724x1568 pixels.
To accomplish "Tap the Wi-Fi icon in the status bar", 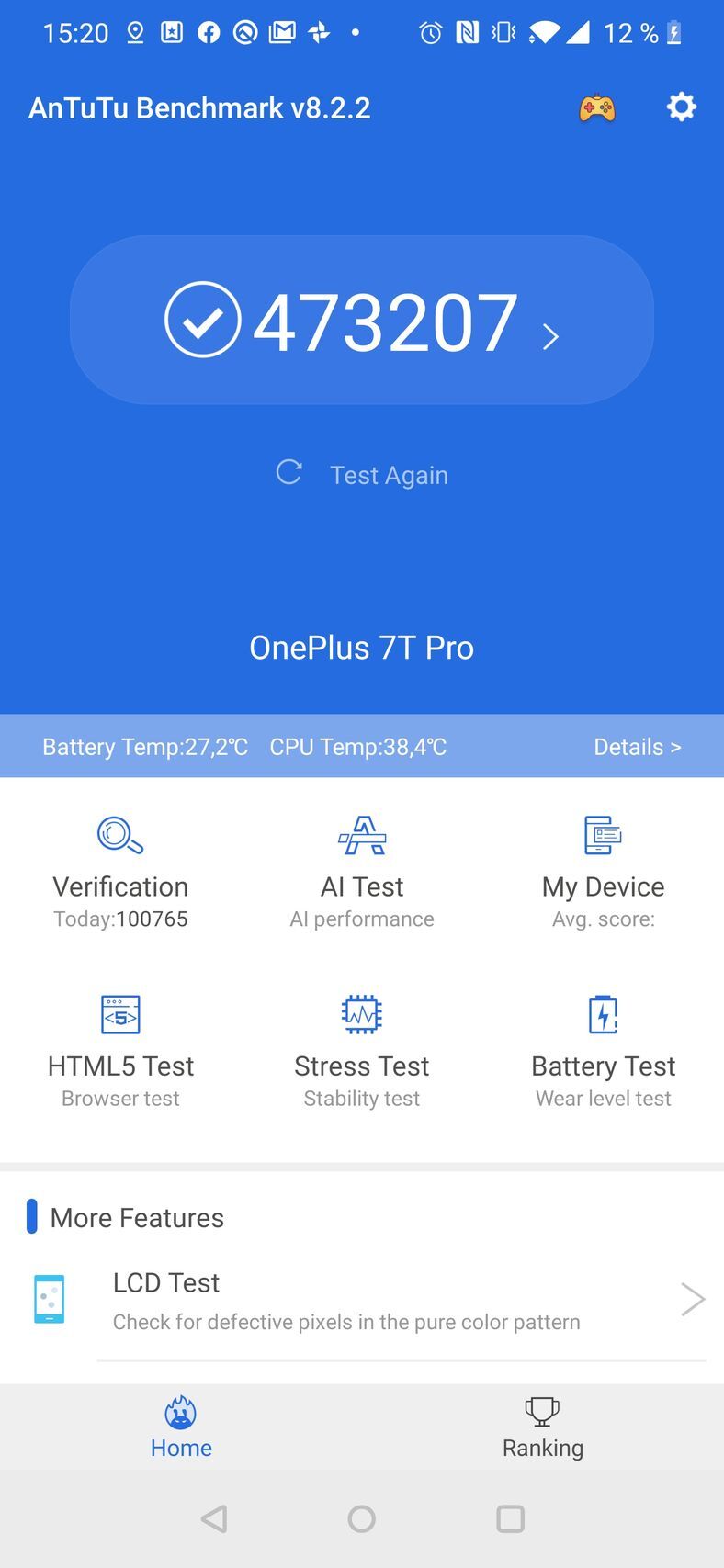I will (x=544, y=32).
